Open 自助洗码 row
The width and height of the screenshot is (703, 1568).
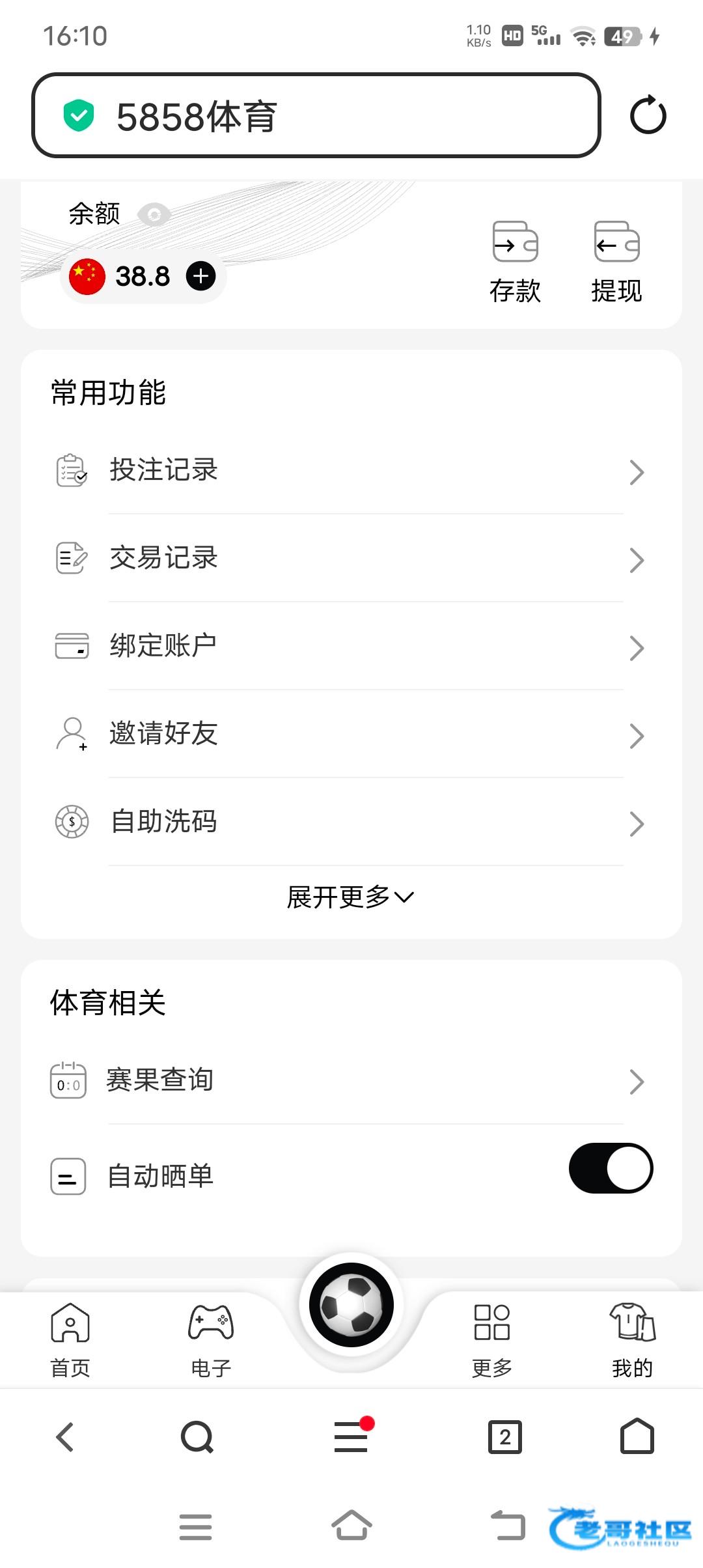351,822
